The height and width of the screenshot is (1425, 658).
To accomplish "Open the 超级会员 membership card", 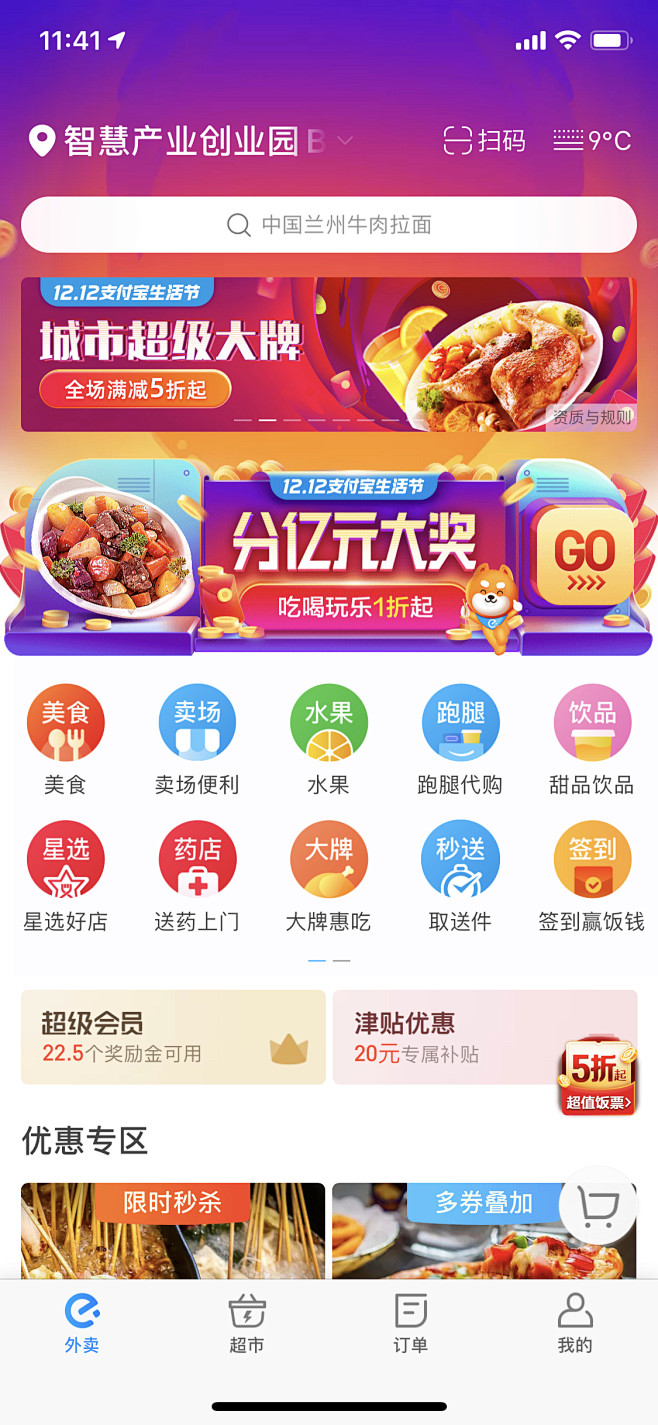I will coord(173,1037).
